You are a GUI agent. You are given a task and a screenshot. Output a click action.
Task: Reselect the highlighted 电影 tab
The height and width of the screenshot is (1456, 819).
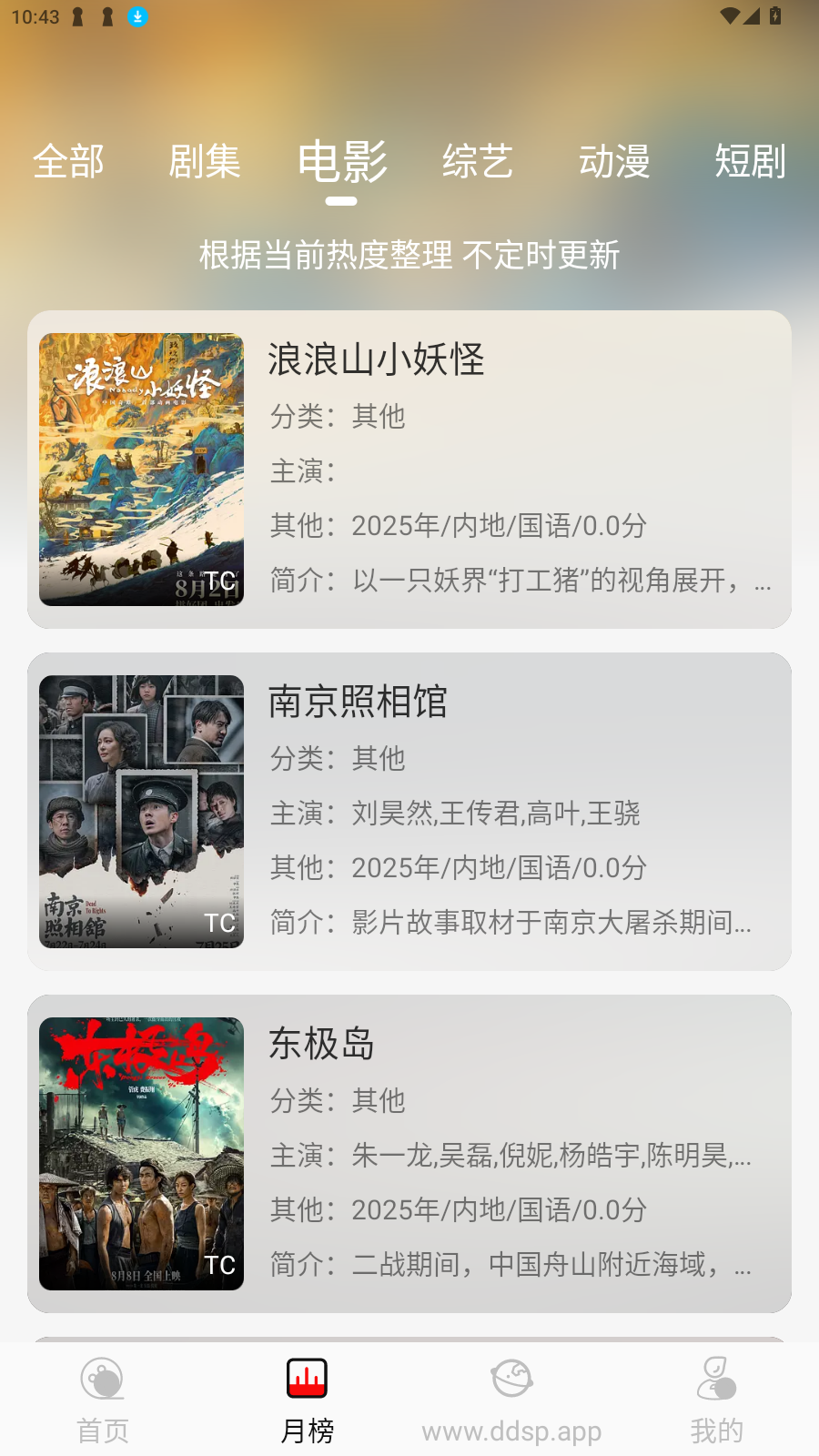tap(342, 162)
